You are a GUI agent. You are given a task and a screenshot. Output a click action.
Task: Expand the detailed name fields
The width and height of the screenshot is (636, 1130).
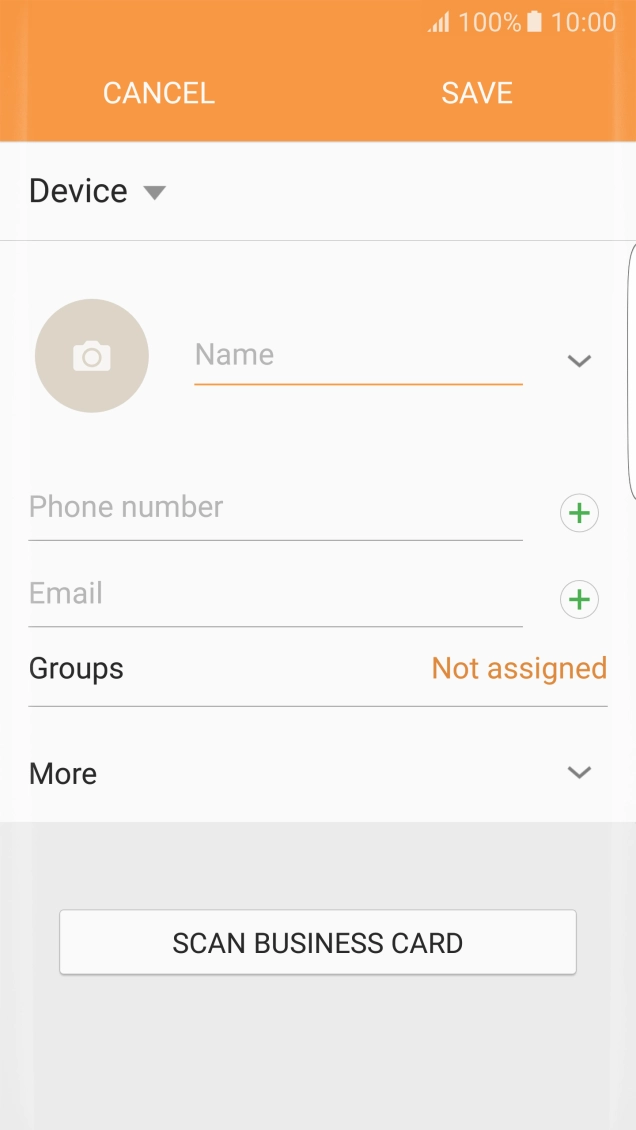[x=579, y=361]
